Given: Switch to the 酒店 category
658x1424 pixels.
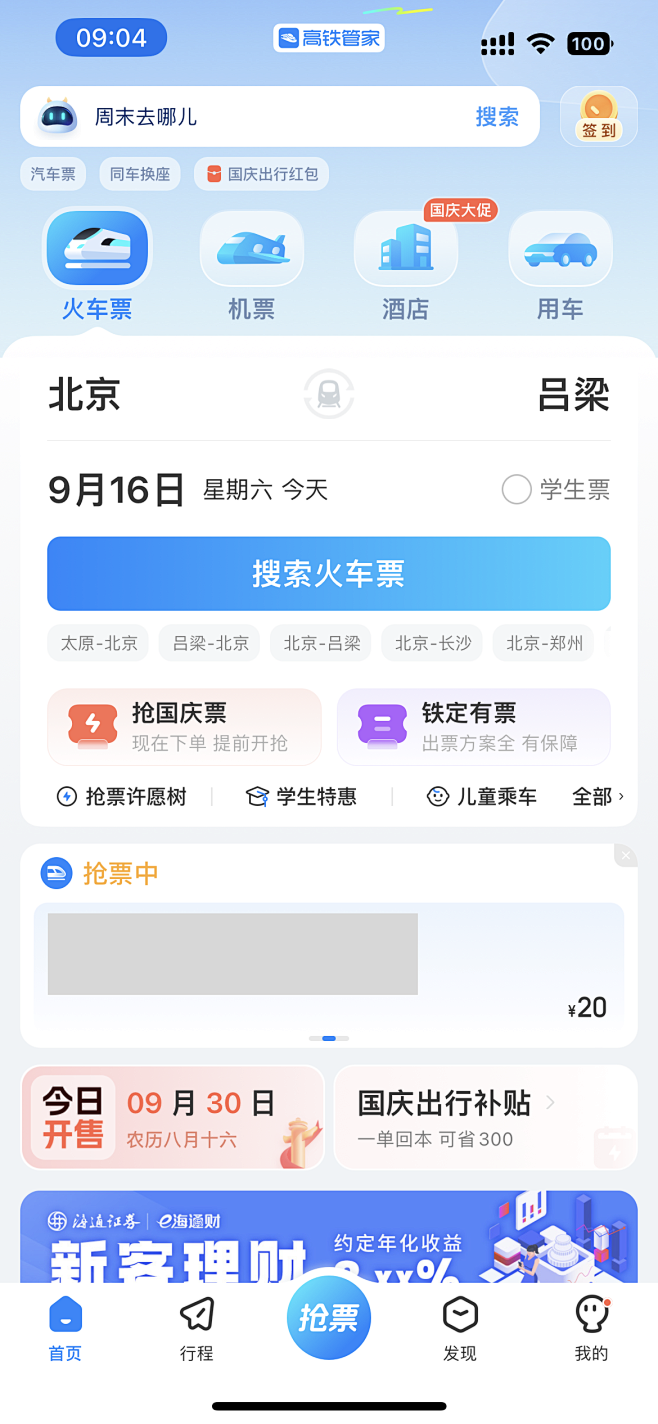Looking at the screenshot, I should tap(405, 266).
